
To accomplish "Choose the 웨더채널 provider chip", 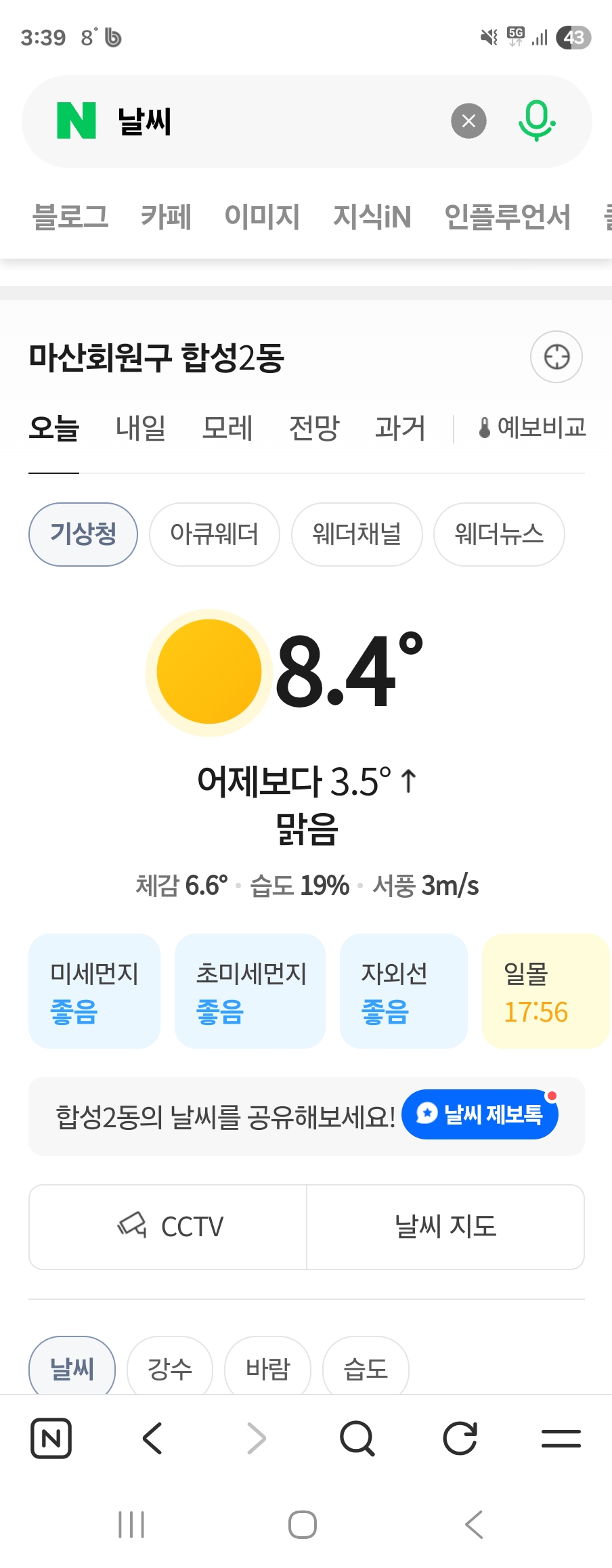I will [x=357, y=534].
